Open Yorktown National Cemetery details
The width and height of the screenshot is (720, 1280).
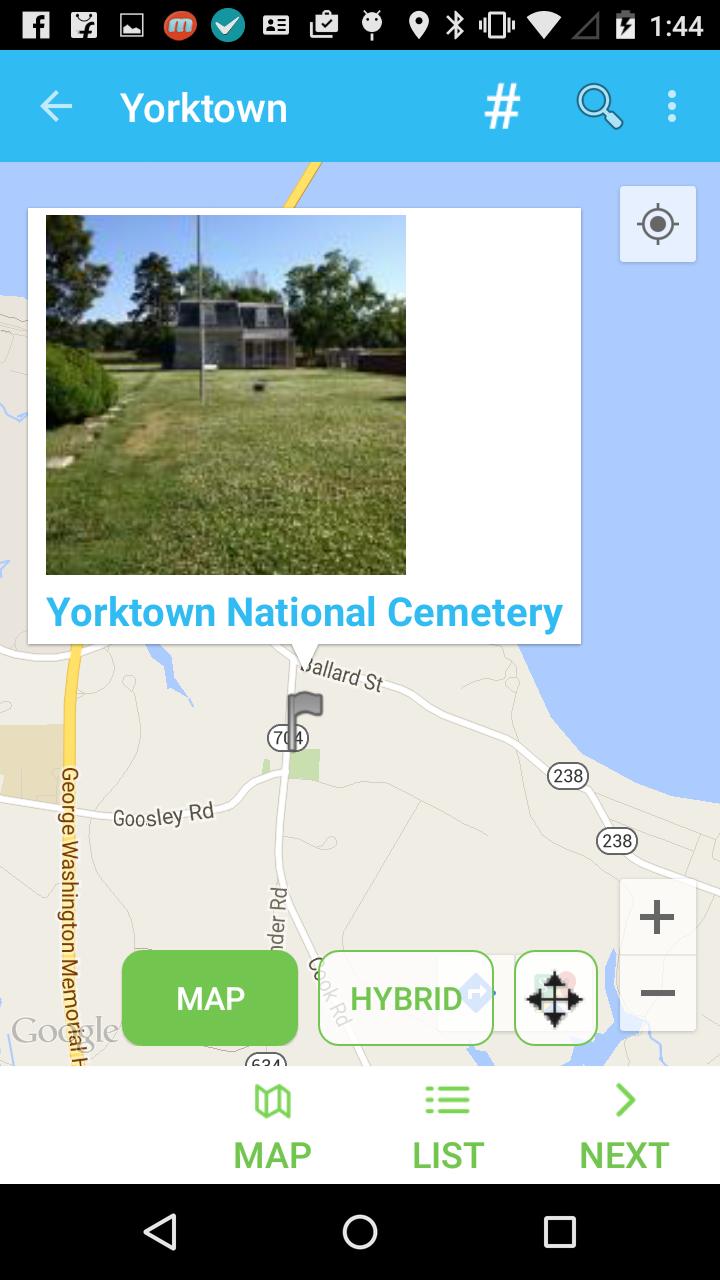[x=304, y=611]
